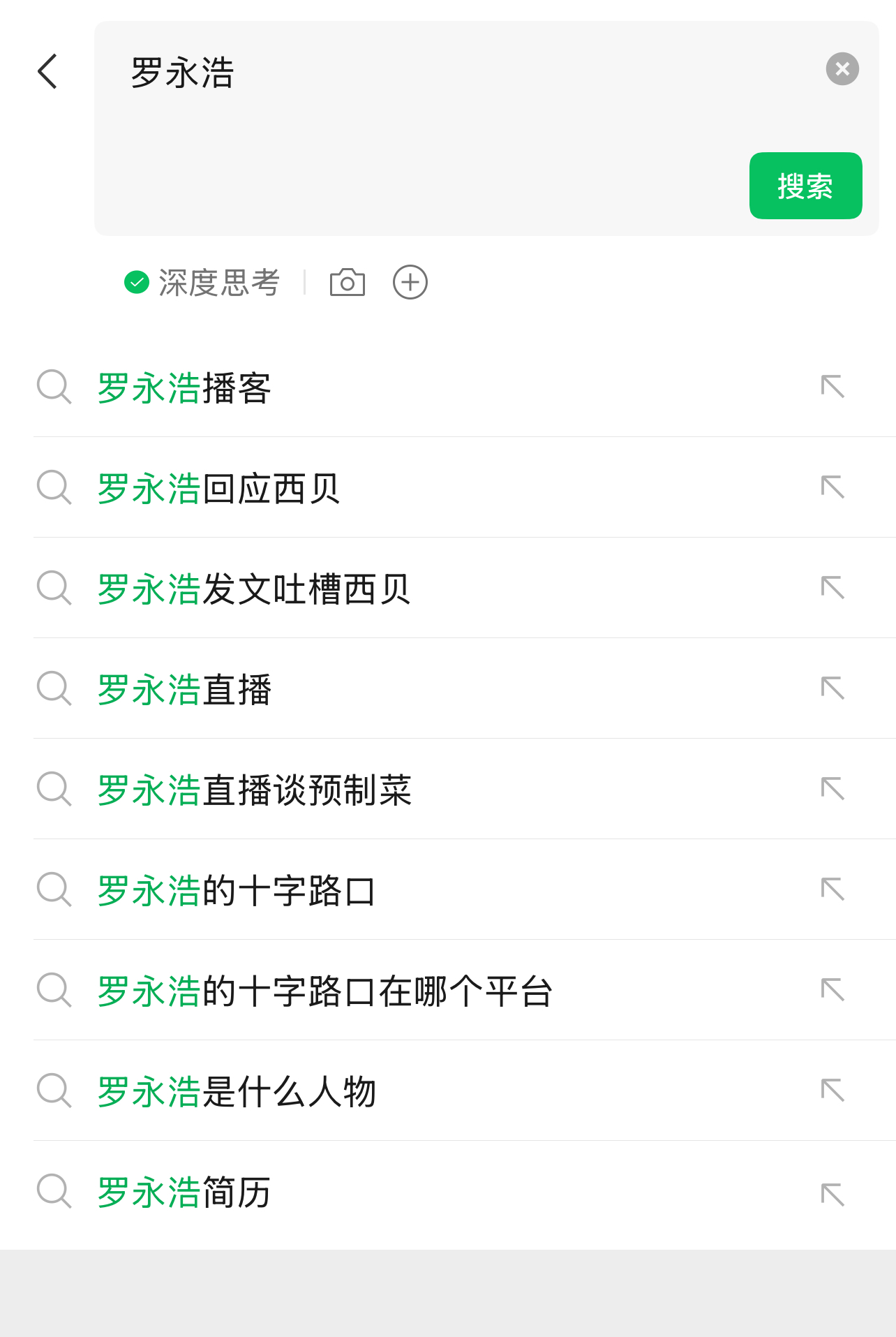Tap the plus icon next to the camera
Viewport: 896px width, 1337px height.
410,282
